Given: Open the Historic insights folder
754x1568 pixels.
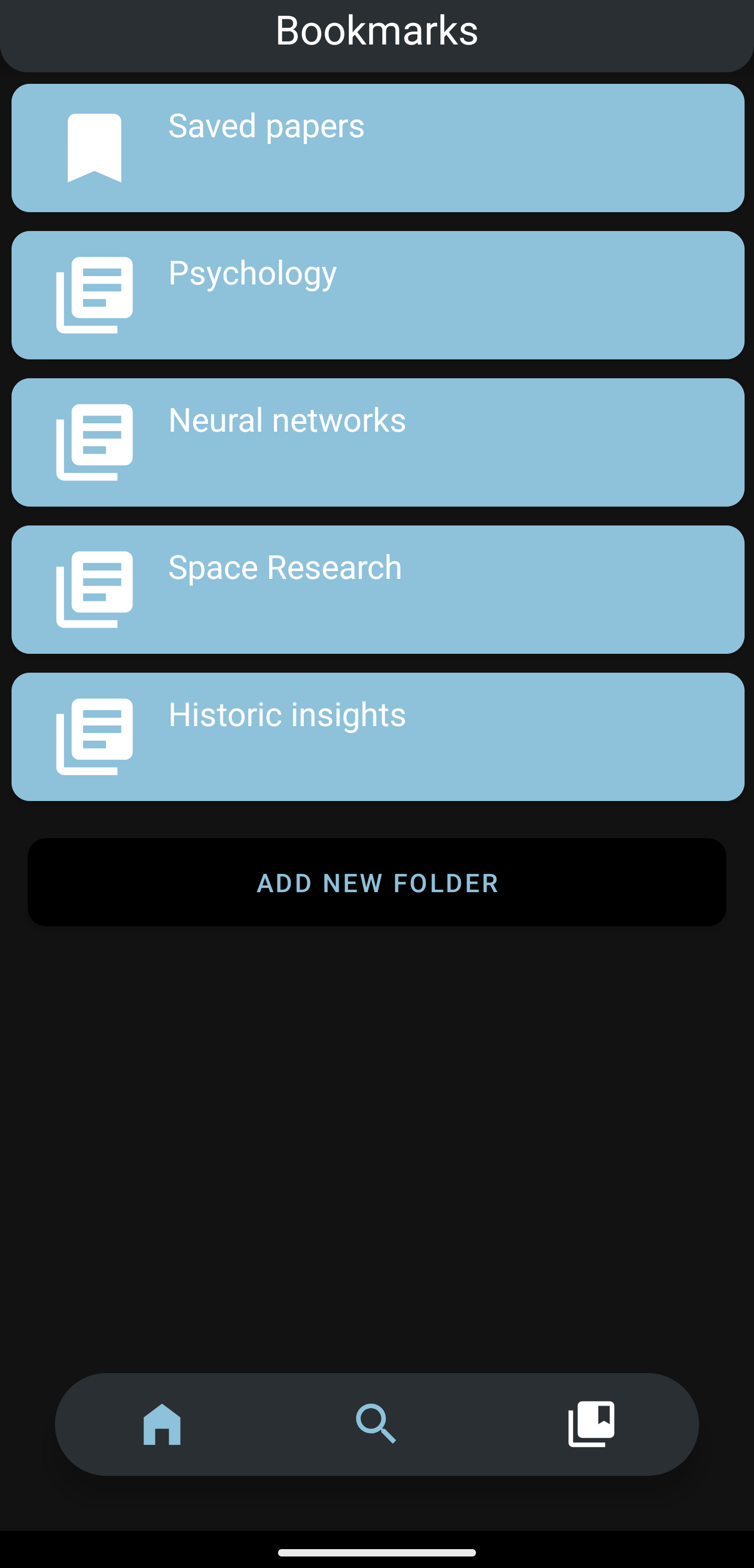Looking at the screenshot, I should point(378,737).
